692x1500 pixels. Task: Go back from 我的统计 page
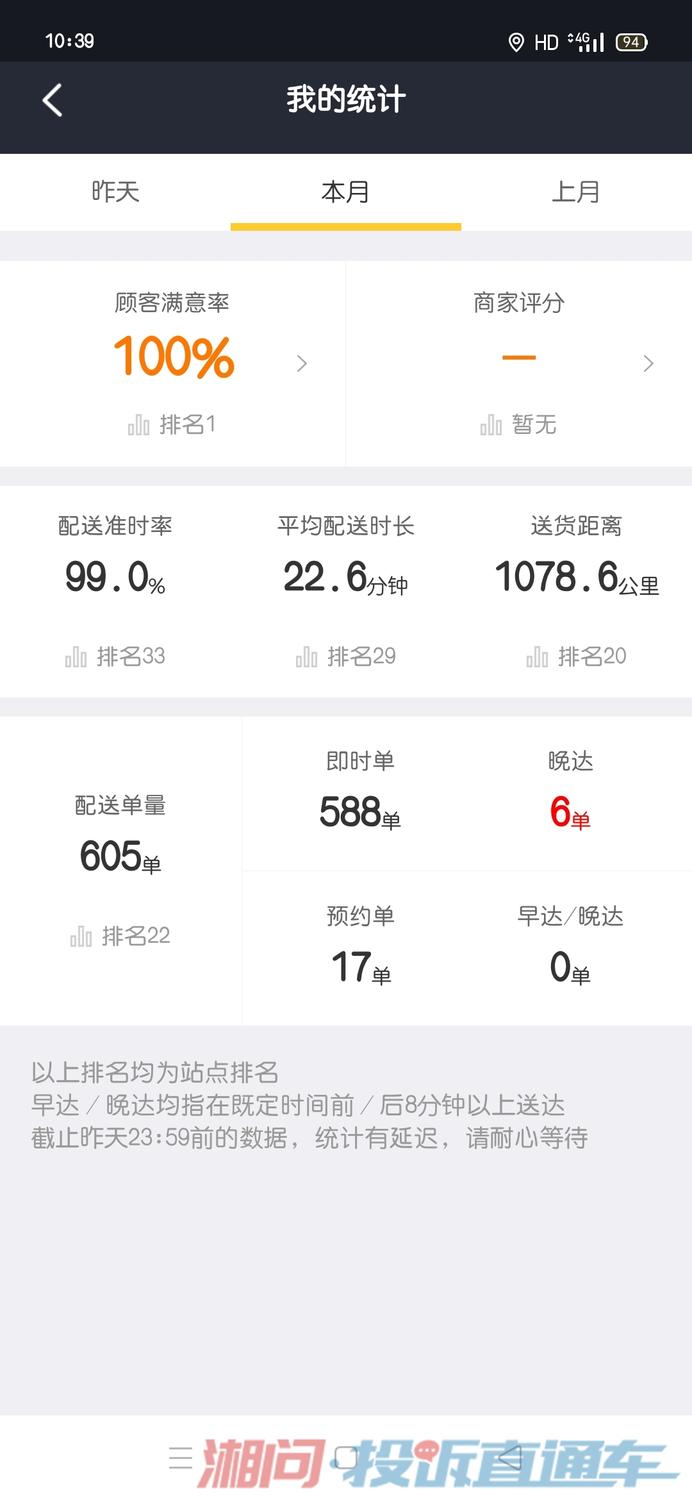click(52, 100)
